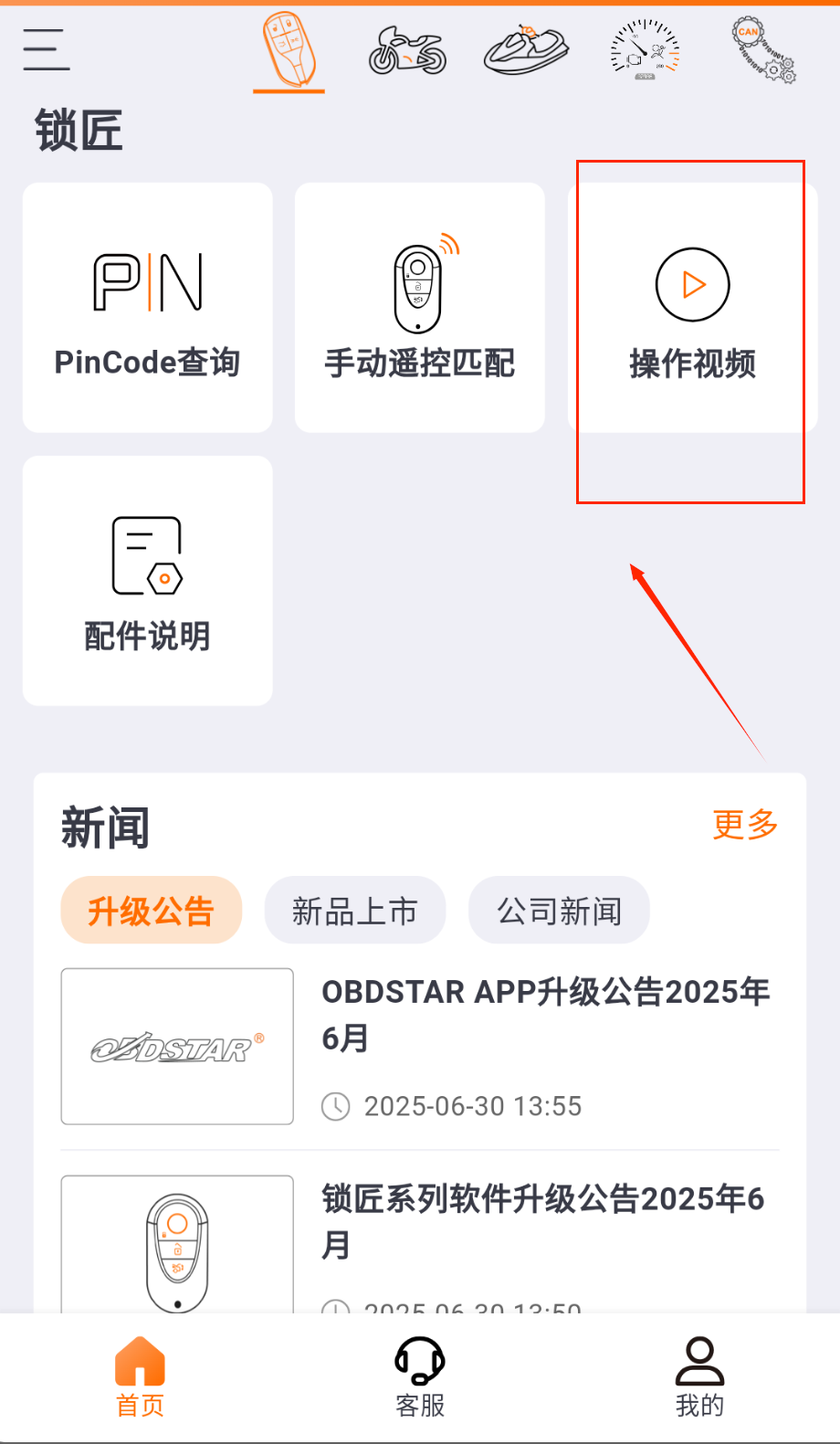Image resolution: width=840 pixels, height=1444 pixels.
Task: Open PinCode查询 card
Action: pyautogui.click(x=148, y=308)
